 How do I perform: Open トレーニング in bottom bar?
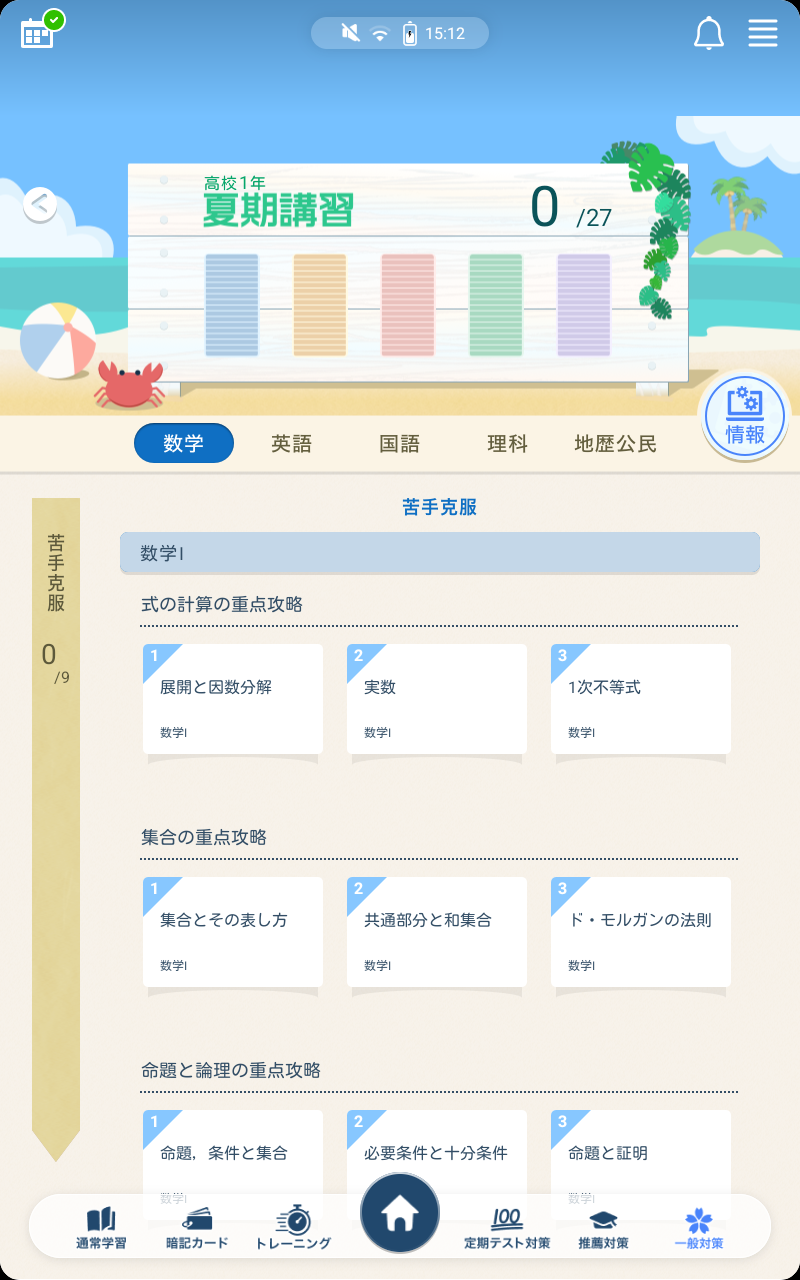(x=293, y=1228)
